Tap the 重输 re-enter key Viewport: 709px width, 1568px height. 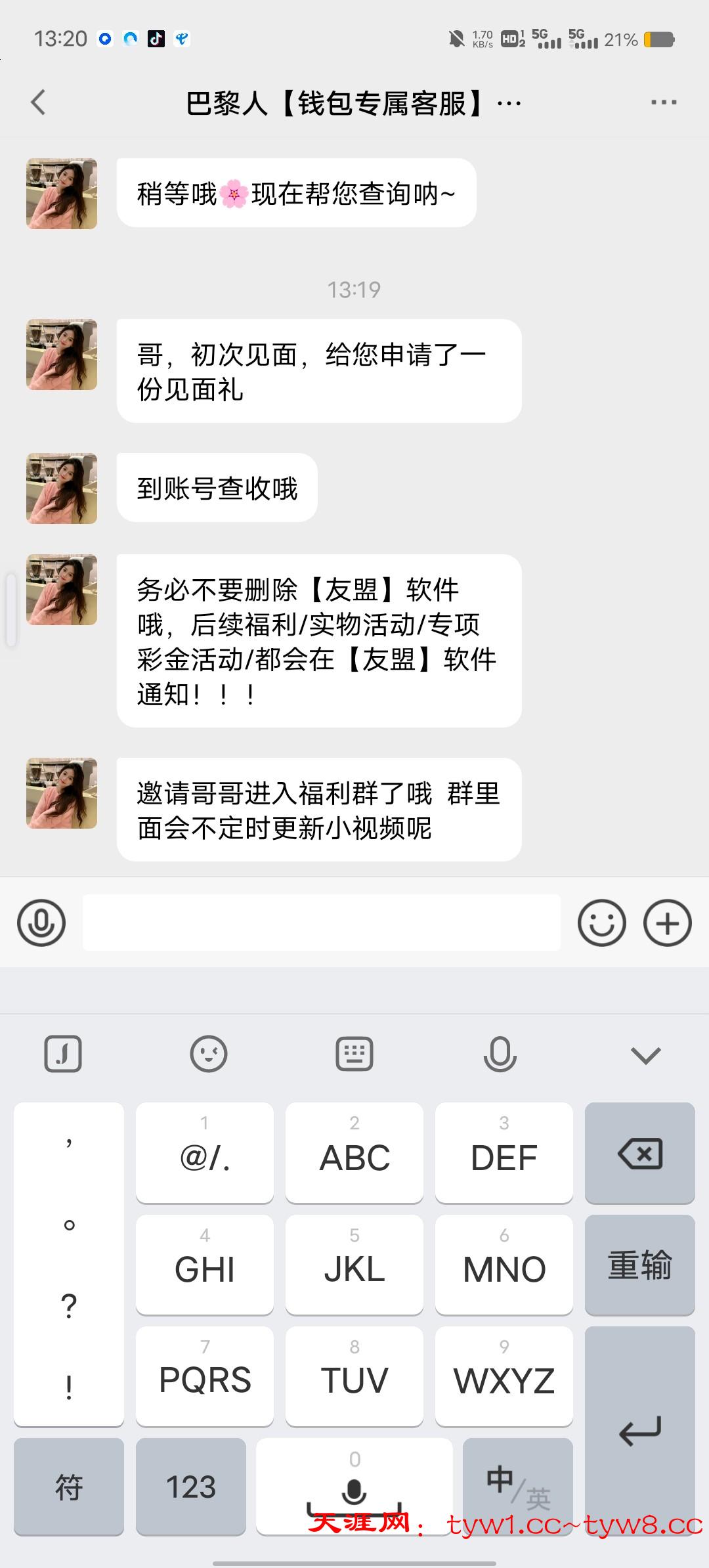639,1265
